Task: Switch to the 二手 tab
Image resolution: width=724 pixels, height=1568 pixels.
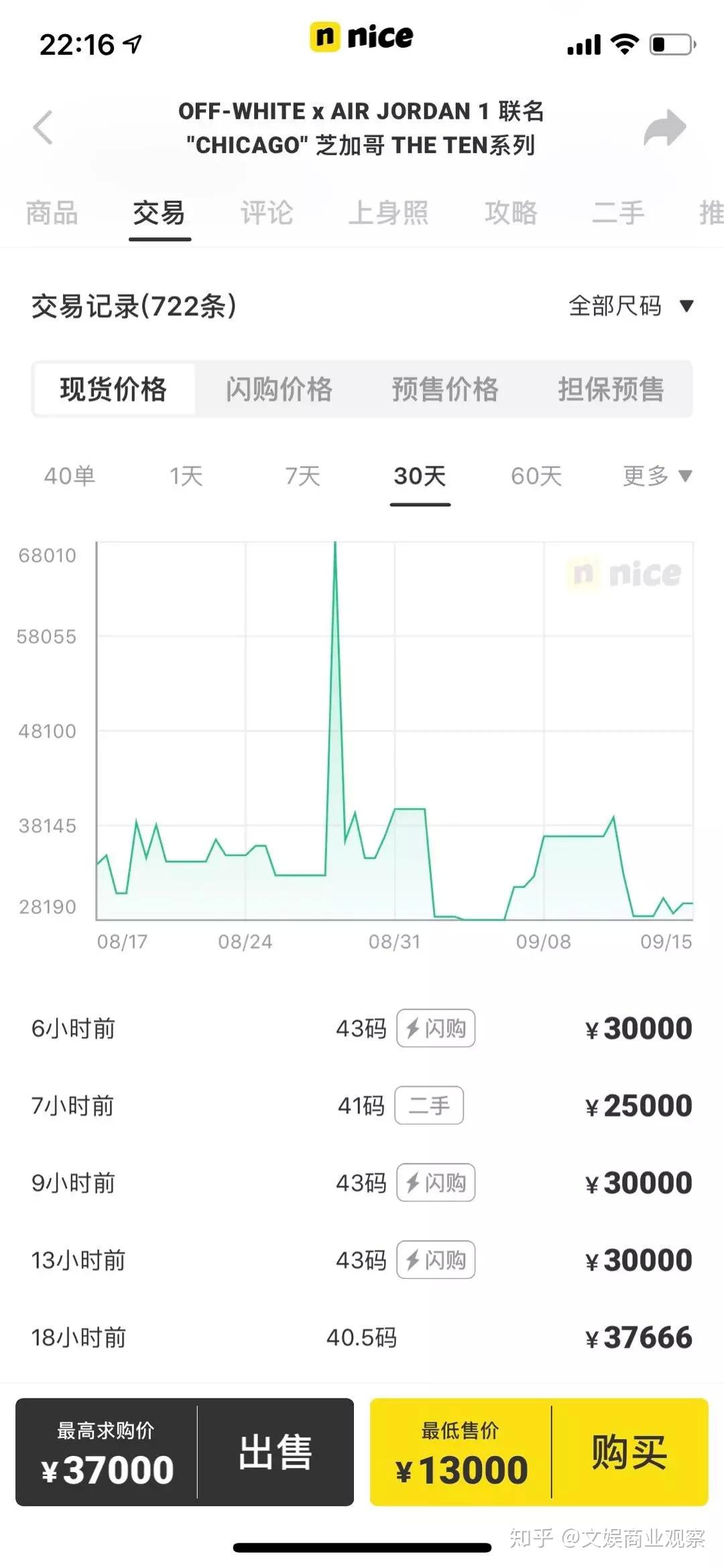Action: click(618, 213)
